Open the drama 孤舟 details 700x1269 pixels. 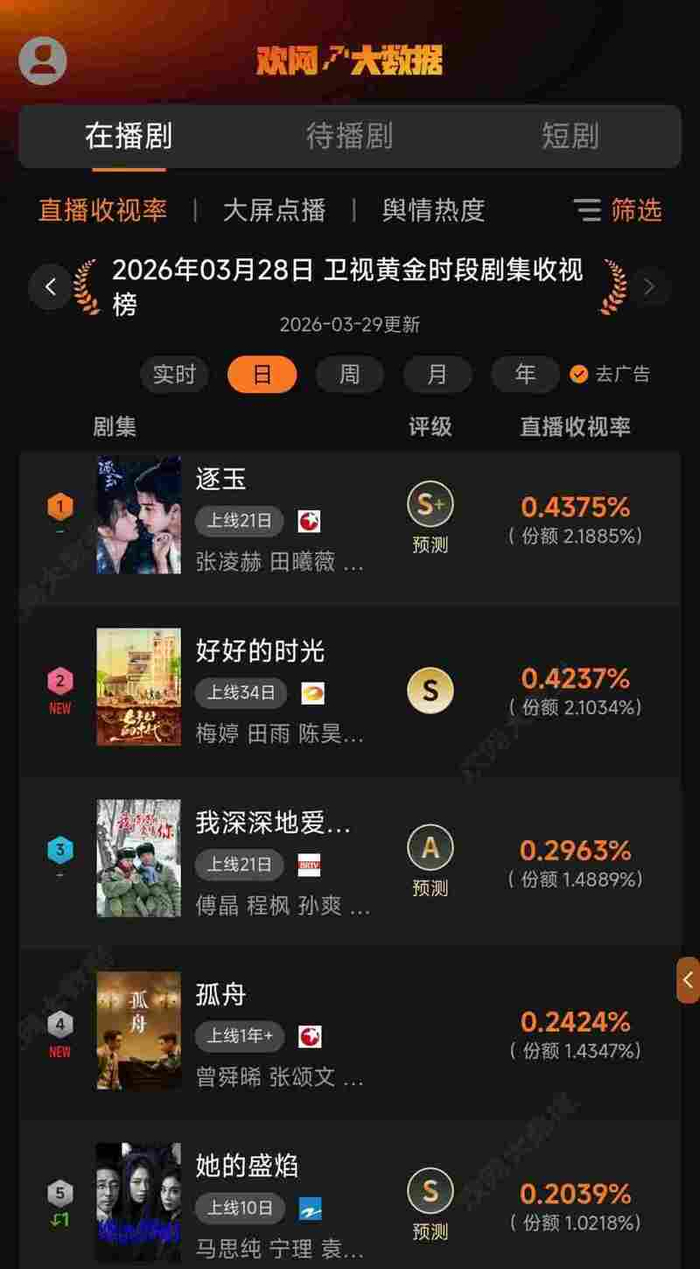221,995
